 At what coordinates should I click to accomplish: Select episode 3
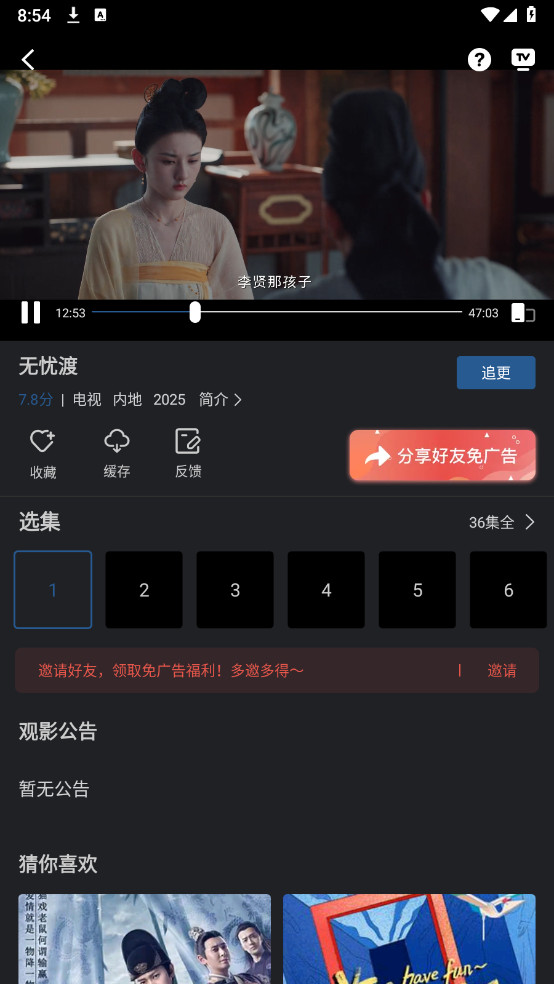[x=235, y=590]
